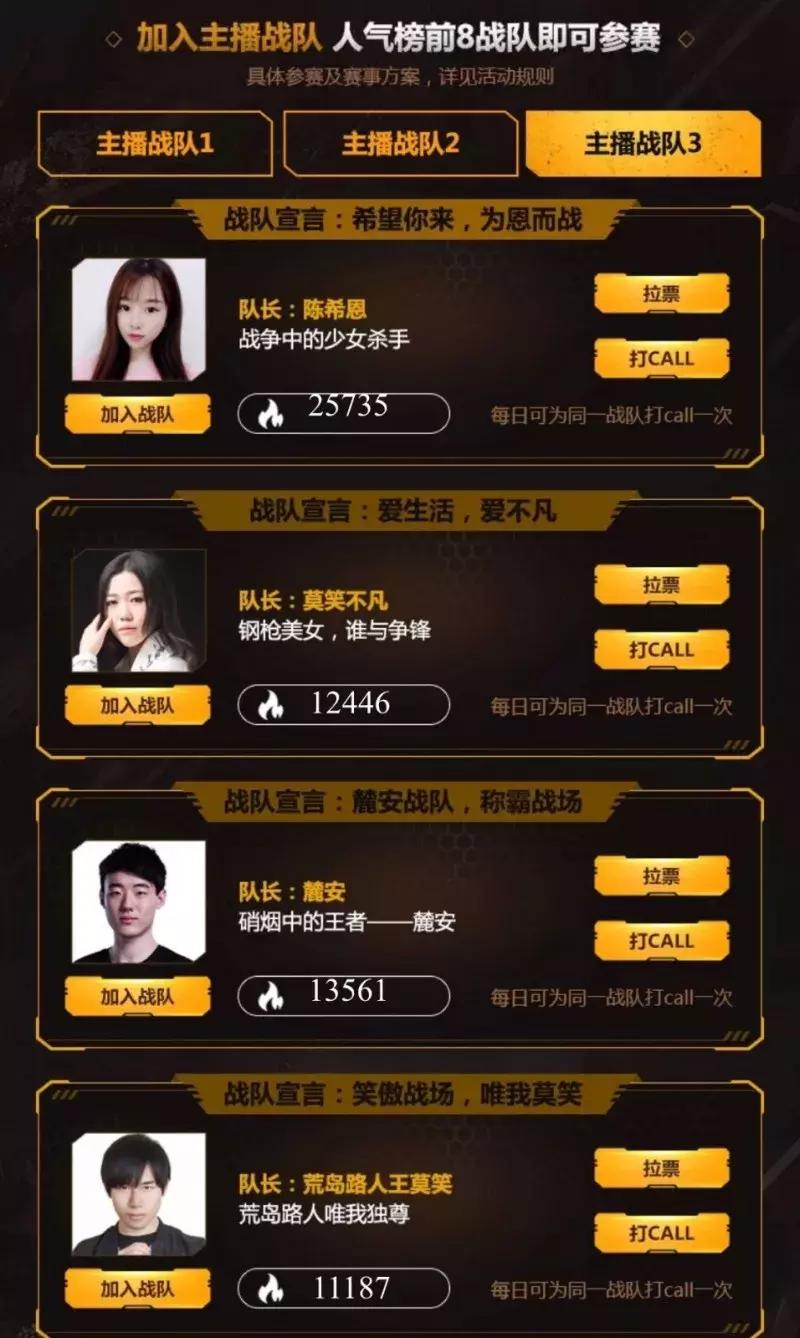
Task: Hit 打CALL for 陈希恩's team
Action: click(x=661, y=359)
